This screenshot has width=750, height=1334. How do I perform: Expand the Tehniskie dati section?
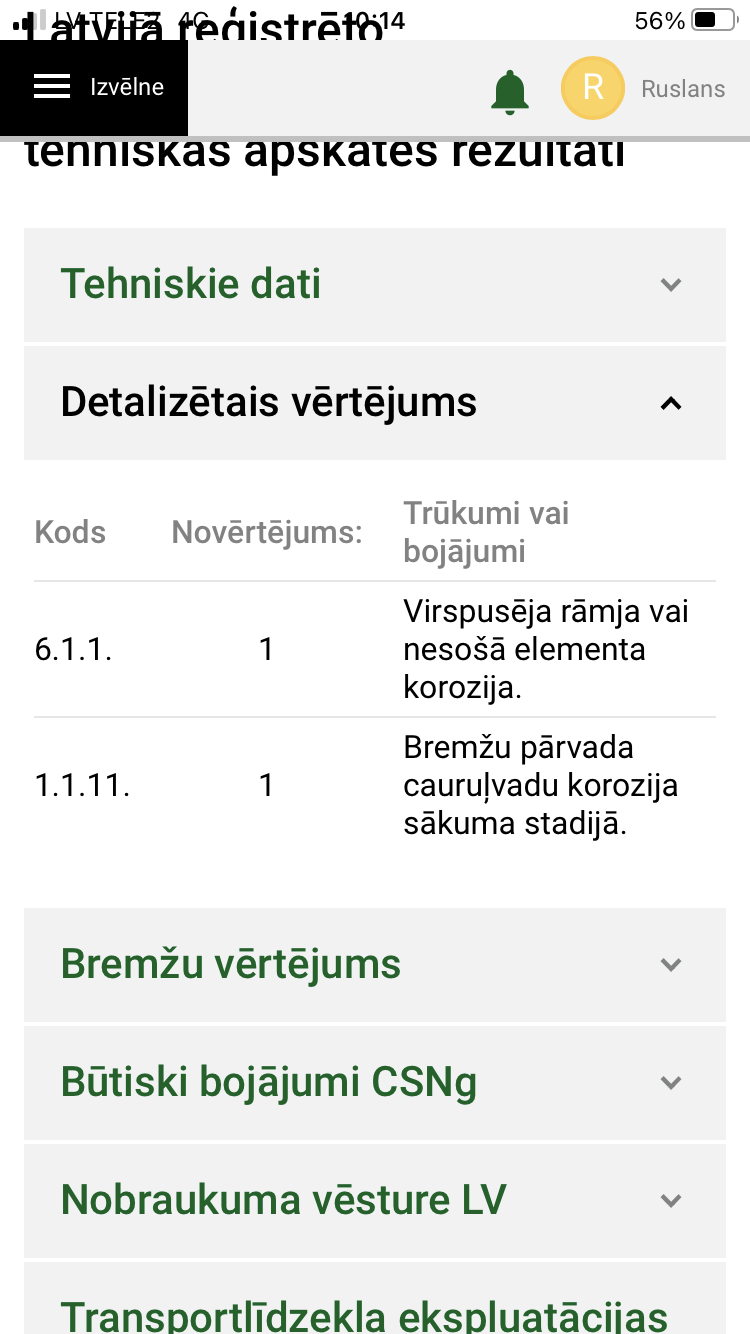[x=374, y=285]
